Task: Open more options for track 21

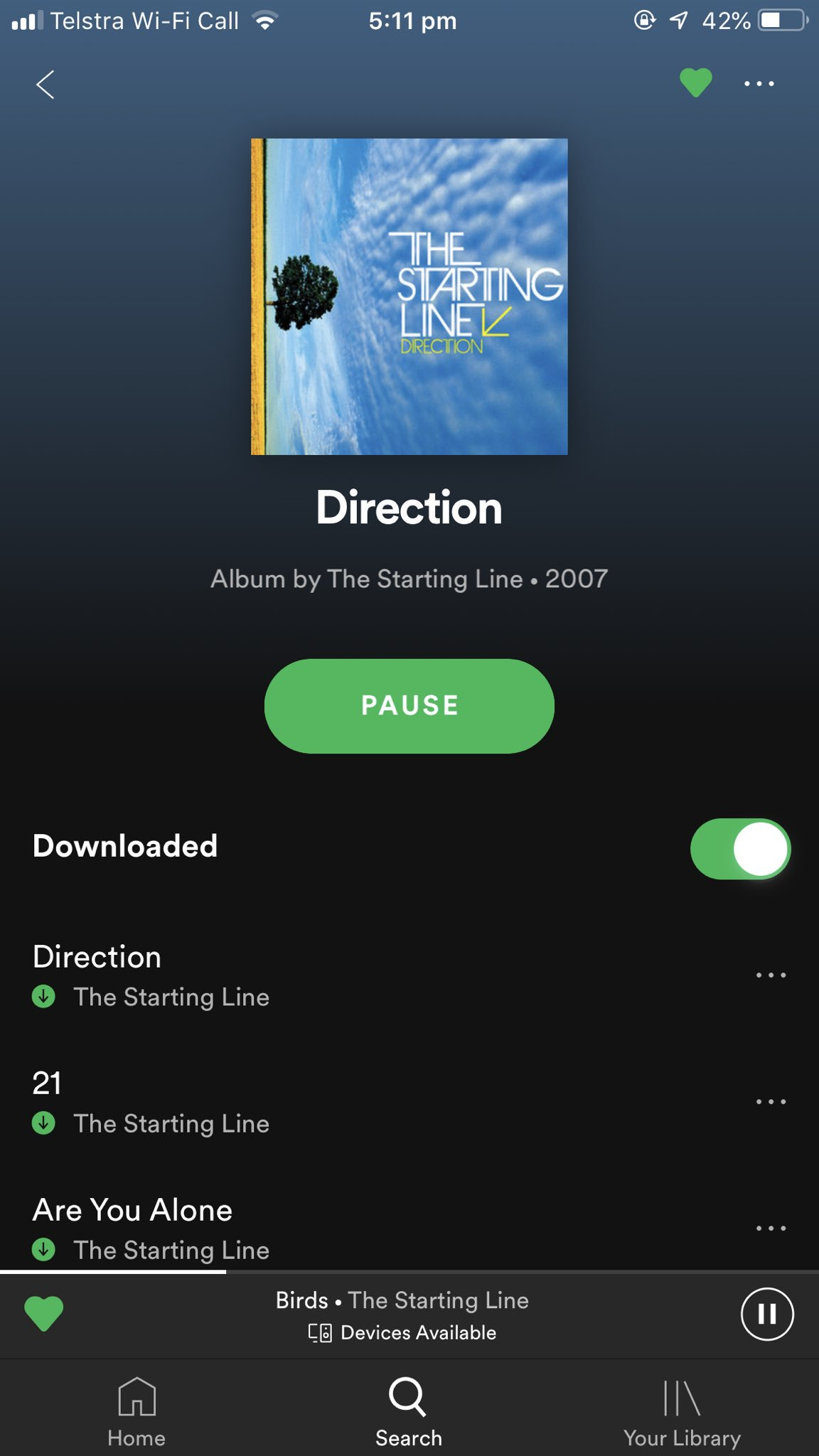Action: pos(771,1102)
